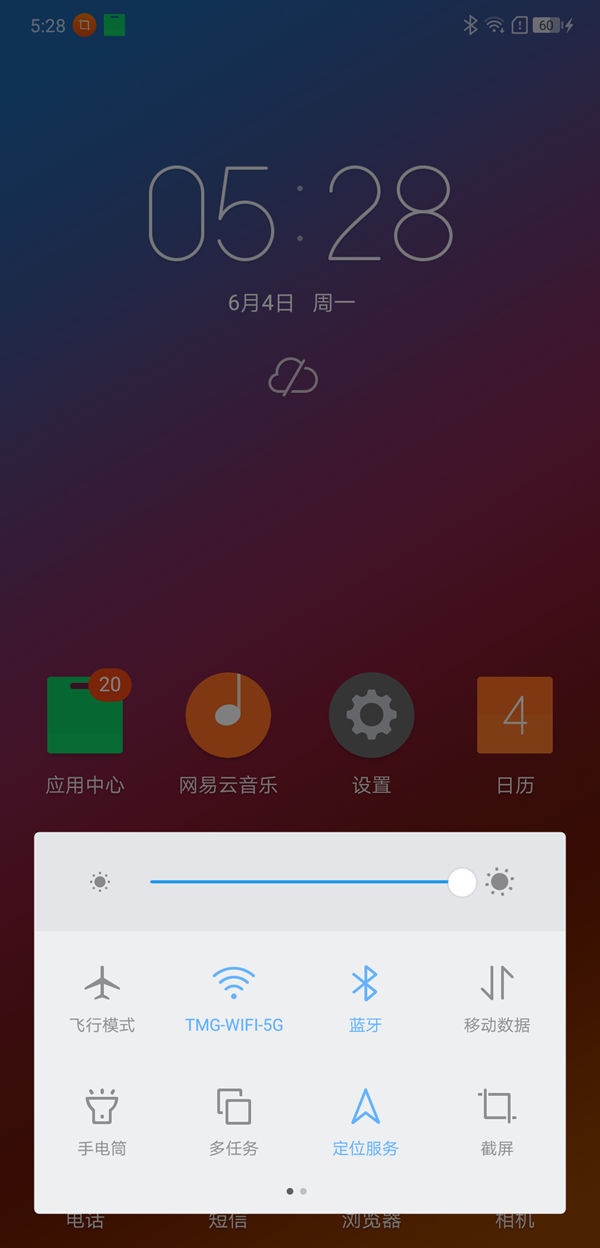Turn off the TMG-WIFI-5G Wi-Fi toggle
This screenshot has height=1248, width=600.
click(x=234, y=985)
